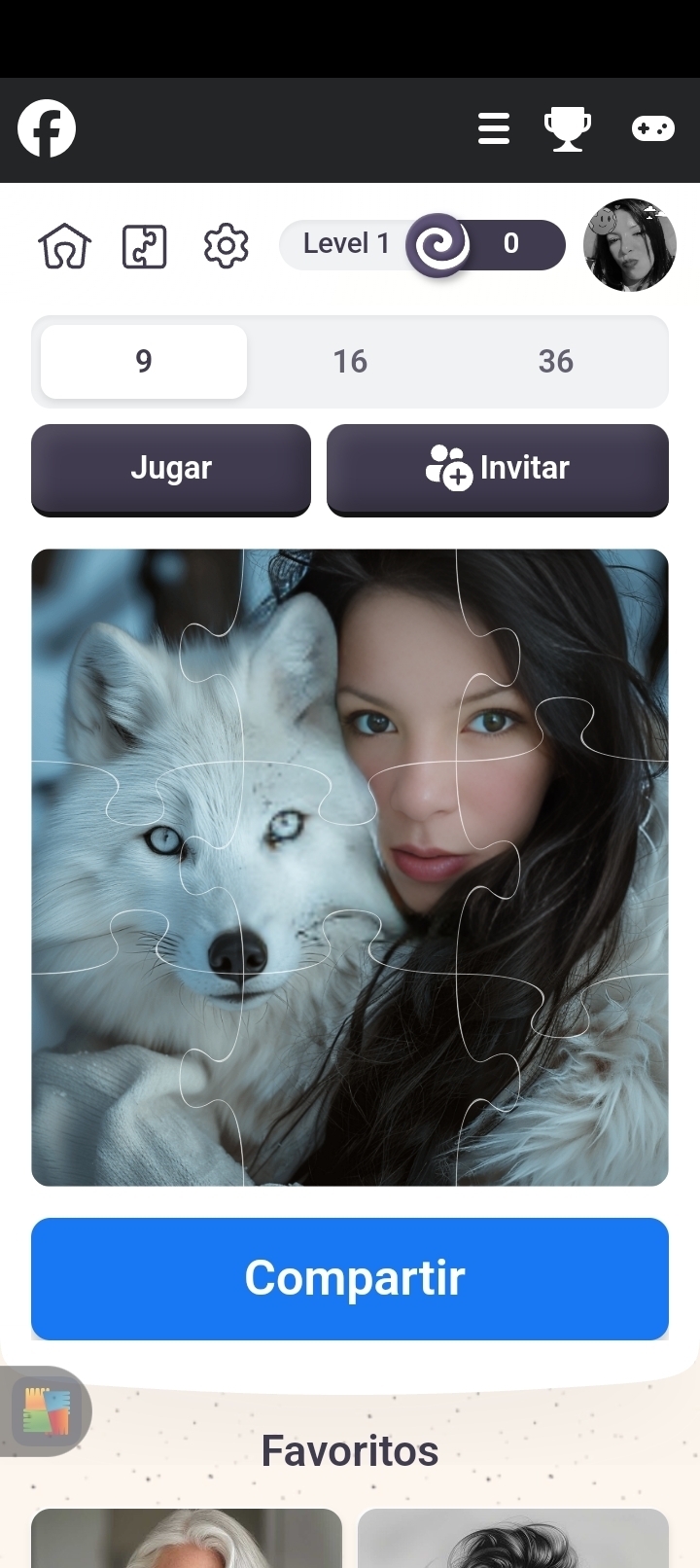This screenshot has height=1568, width=700.
Task: Open the profile avatar picture
Action: pos(630,245)
